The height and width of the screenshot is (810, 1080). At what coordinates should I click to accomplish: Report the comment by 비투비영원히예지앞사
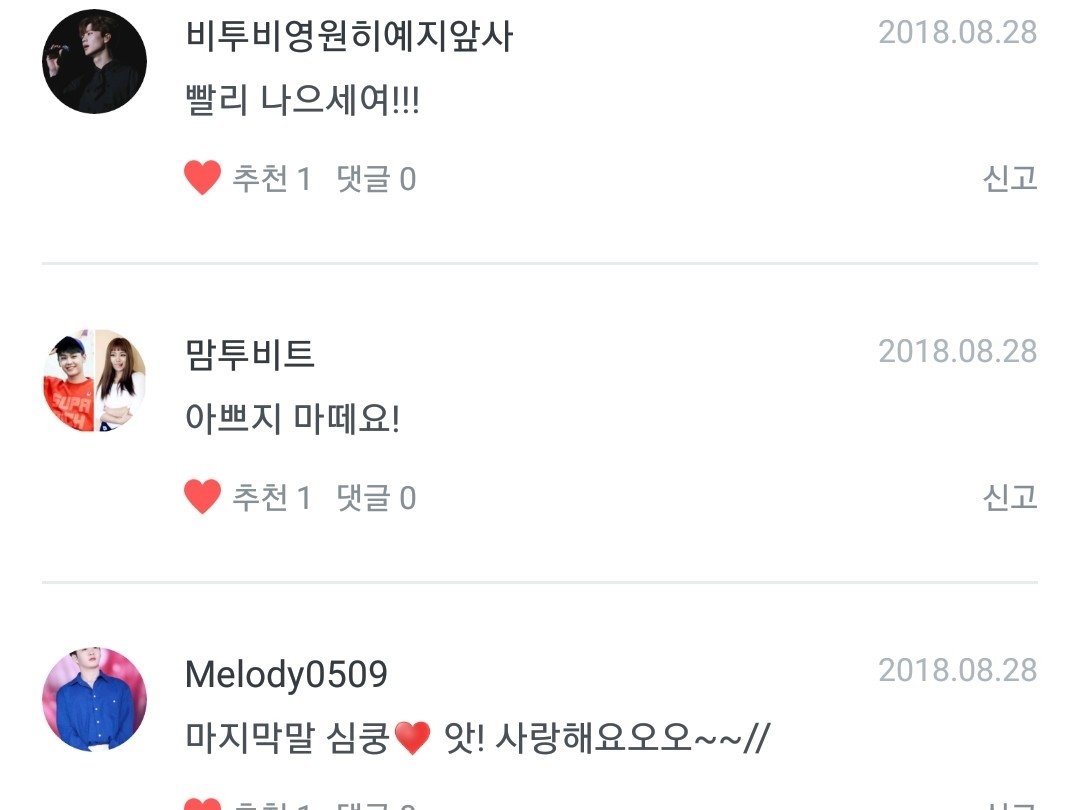click(1009, 179)
